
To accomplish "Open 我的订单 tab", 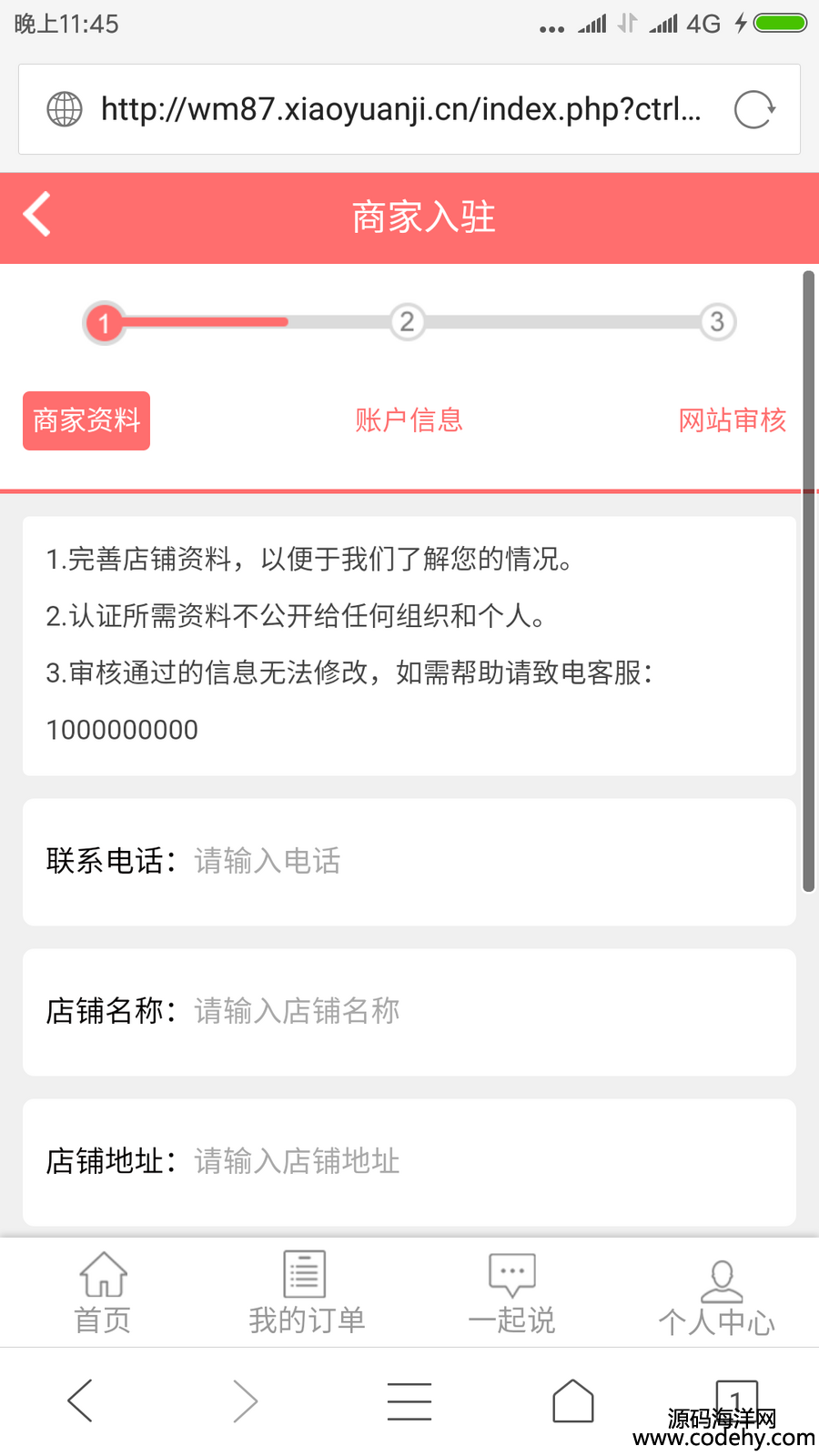I will (x=307, y=1292).
